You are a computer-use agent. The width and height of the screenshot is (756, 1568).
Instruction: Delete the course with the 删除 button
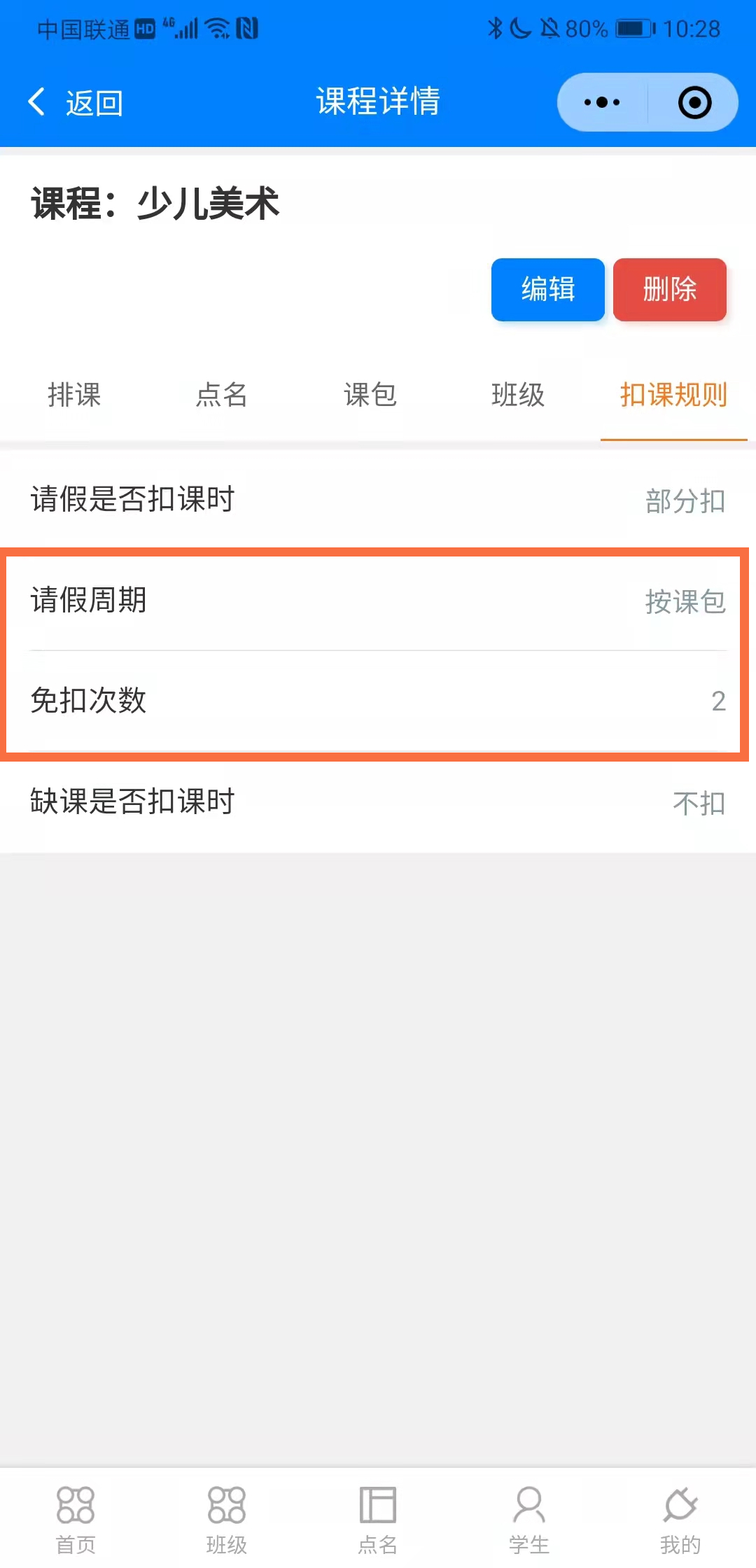point(670,289)
